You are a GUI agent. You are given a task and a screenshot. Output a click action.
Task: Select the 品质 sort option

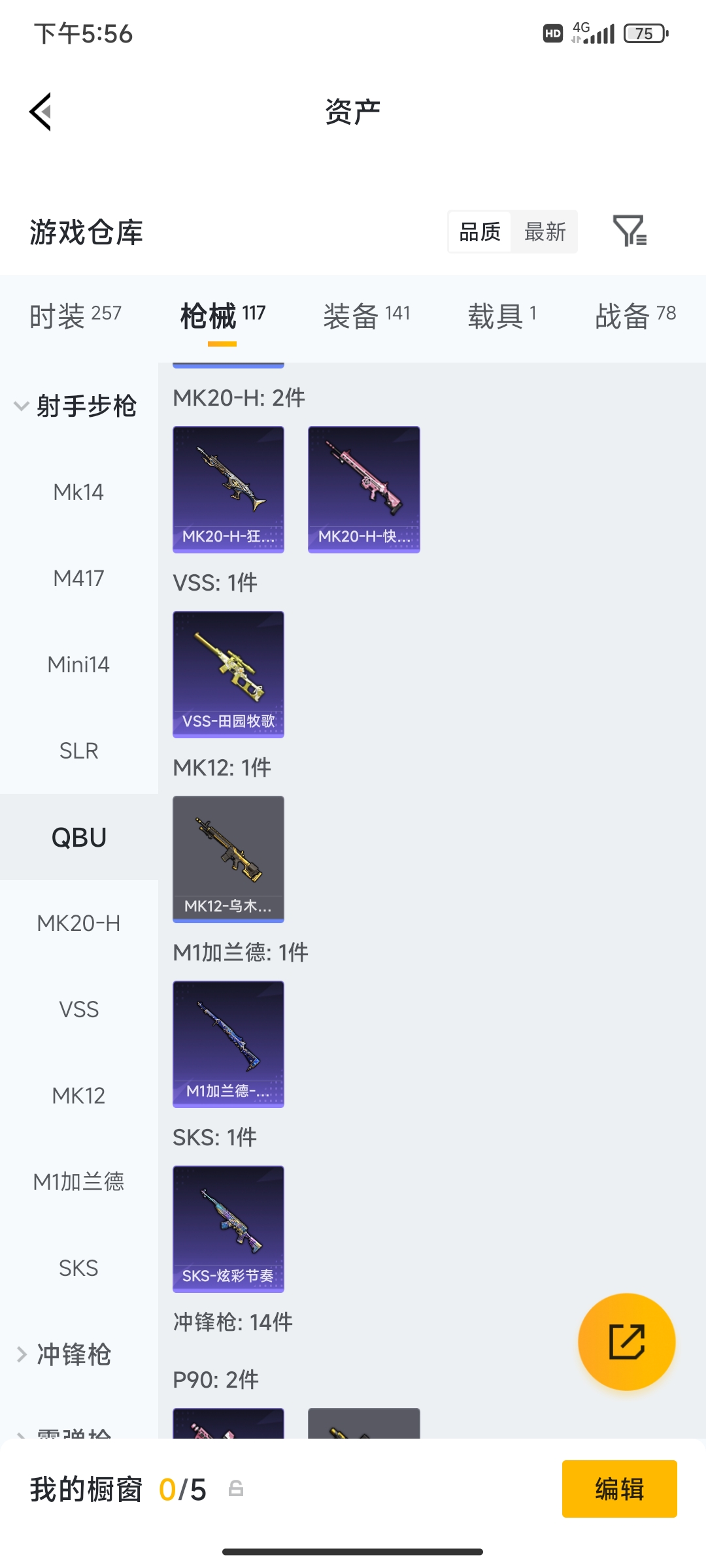pos(480,232)
